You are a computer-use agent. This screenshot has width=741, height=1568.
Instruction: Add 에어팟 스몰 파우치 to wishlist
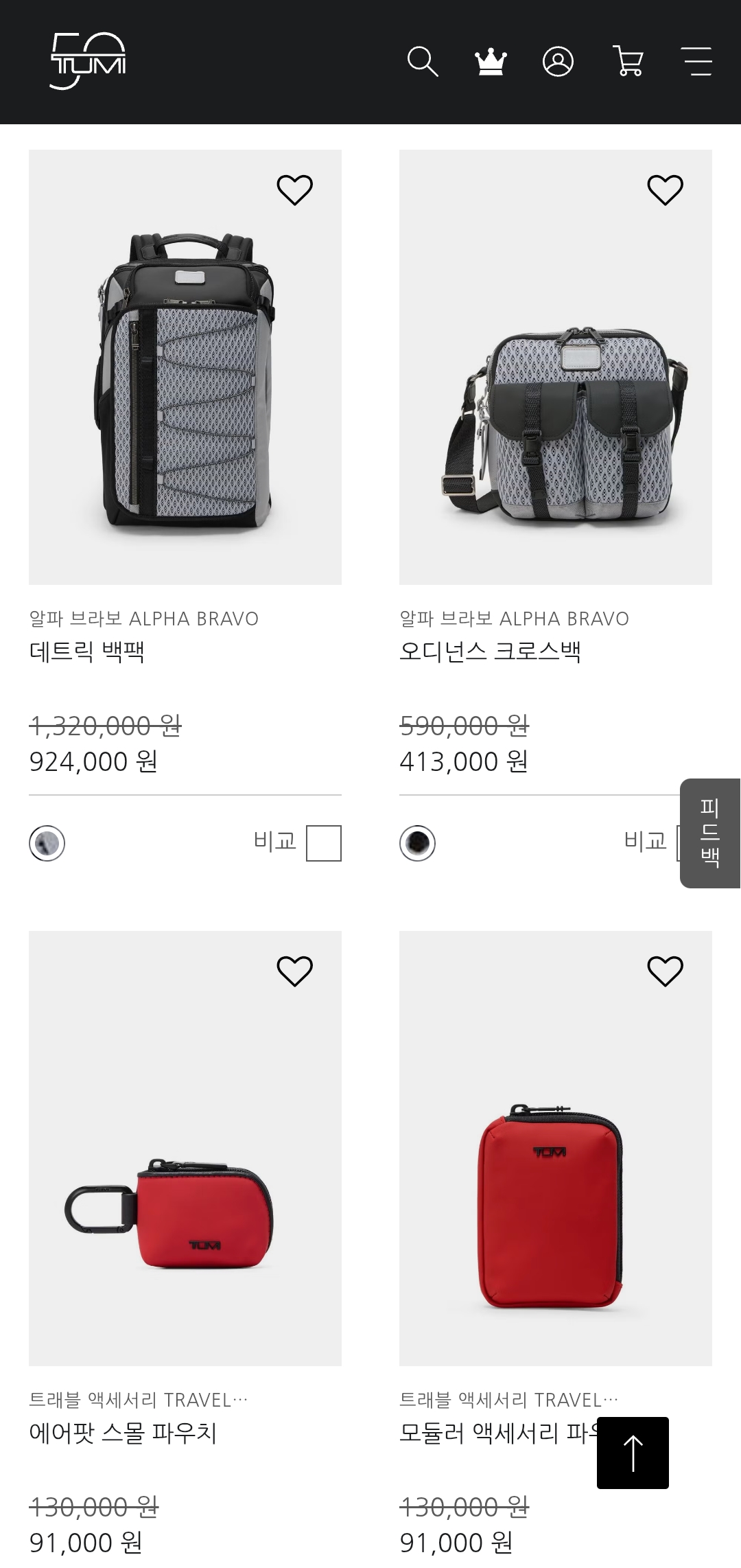295,971
